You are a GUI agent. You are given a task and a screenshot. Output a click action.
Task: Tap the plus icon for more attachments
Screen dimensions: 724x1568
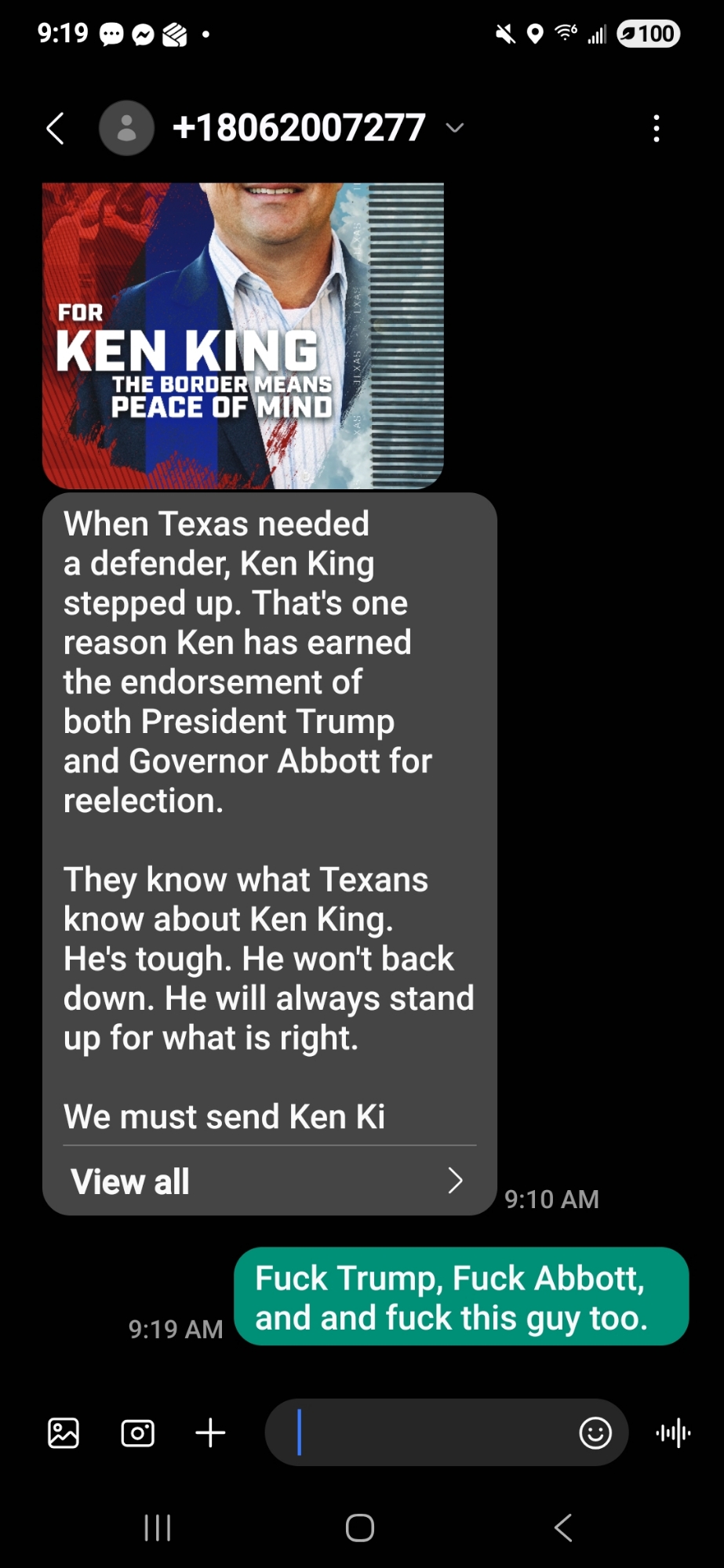(210, 1433)
